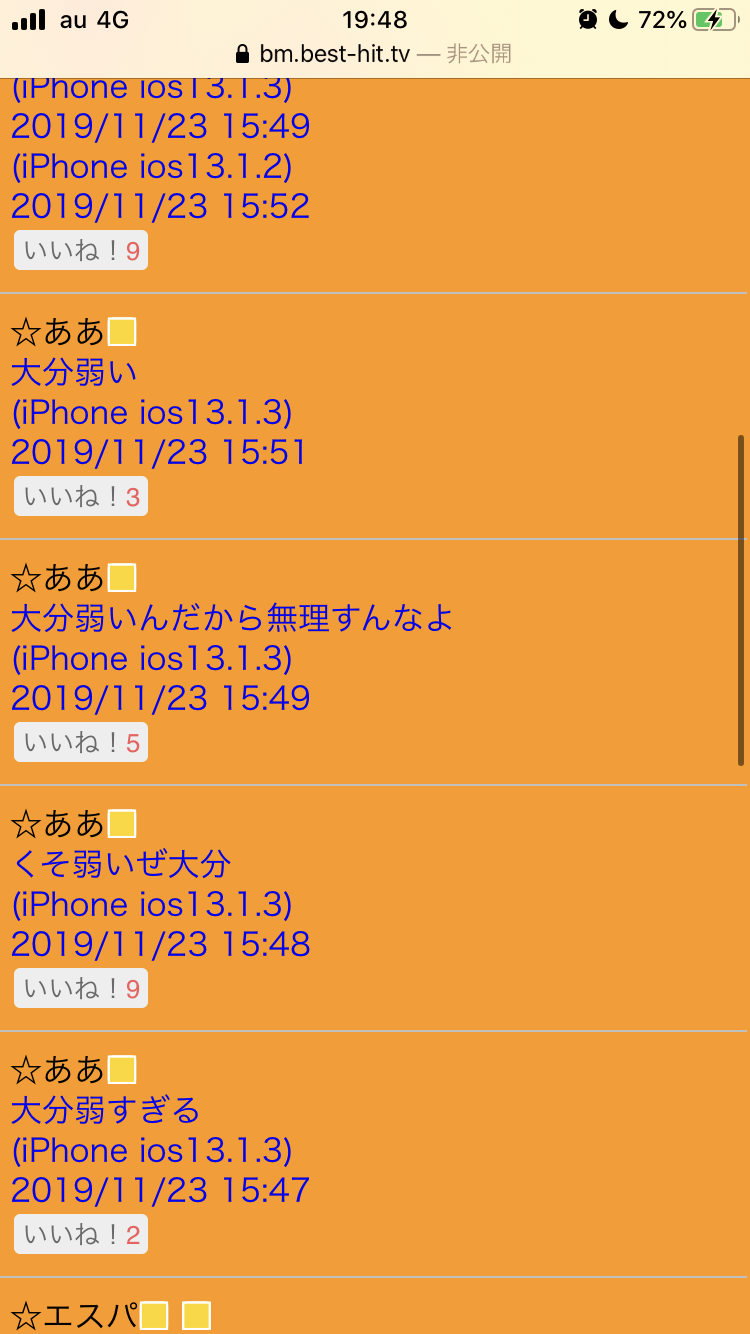Tap the いいね！ button showing 9 under 15:52
This screenshot has height=1334, width=750.
pos(81,250)
